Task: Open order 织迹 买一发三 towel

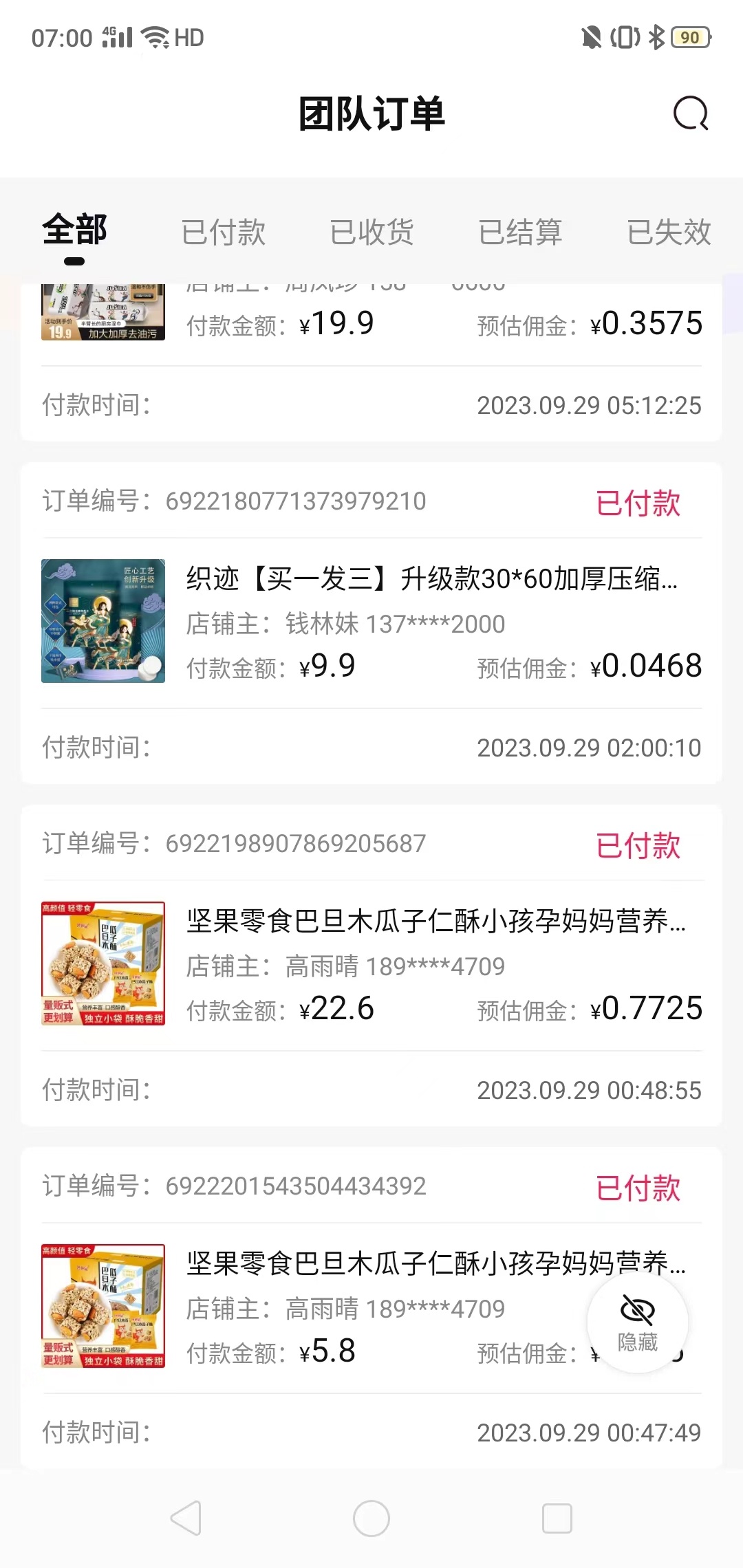Action: [x=431, y=579]
